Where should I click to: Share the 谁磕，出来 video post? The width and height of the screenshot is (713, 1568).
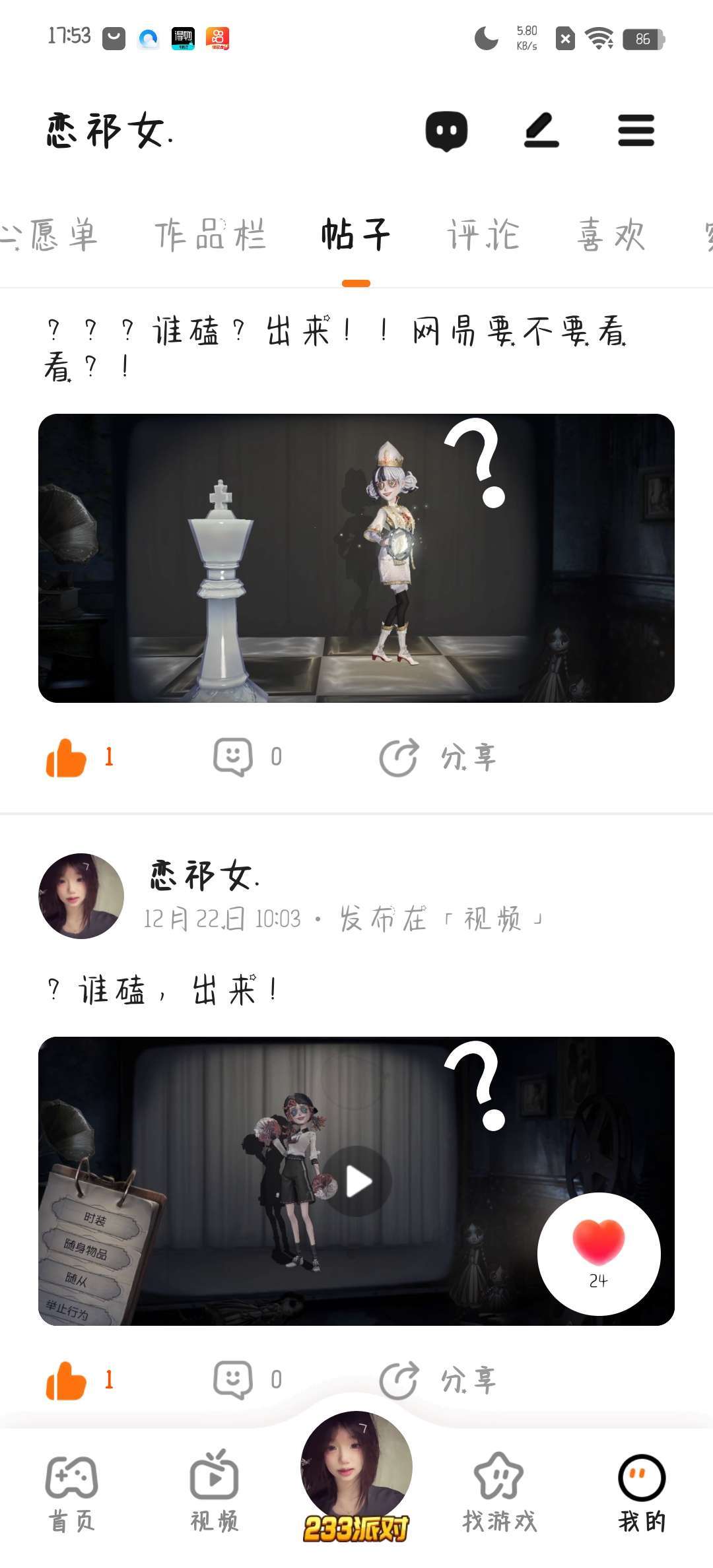(x=438, y=1380)
